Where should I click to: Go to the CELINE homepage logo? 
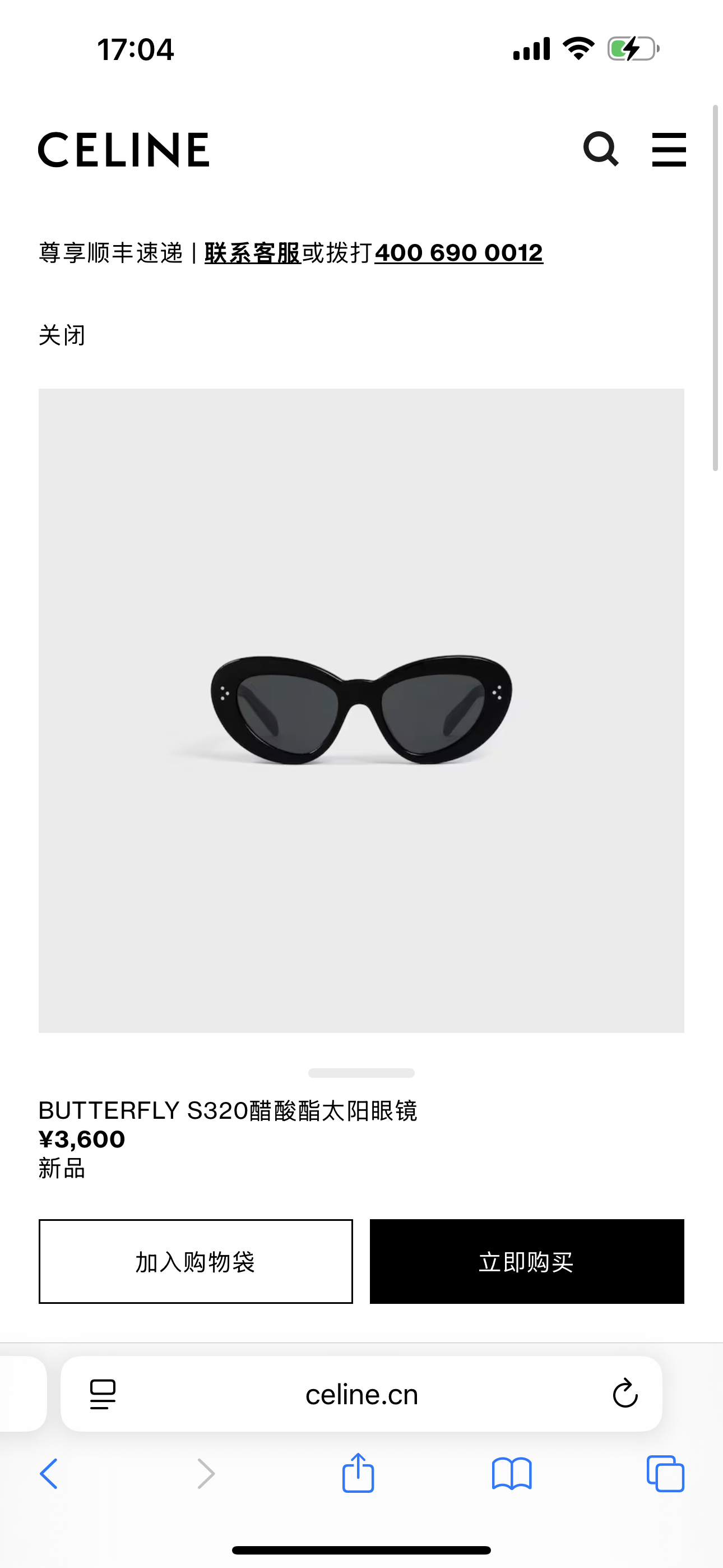pyautogui.click(x=124, y=149)
